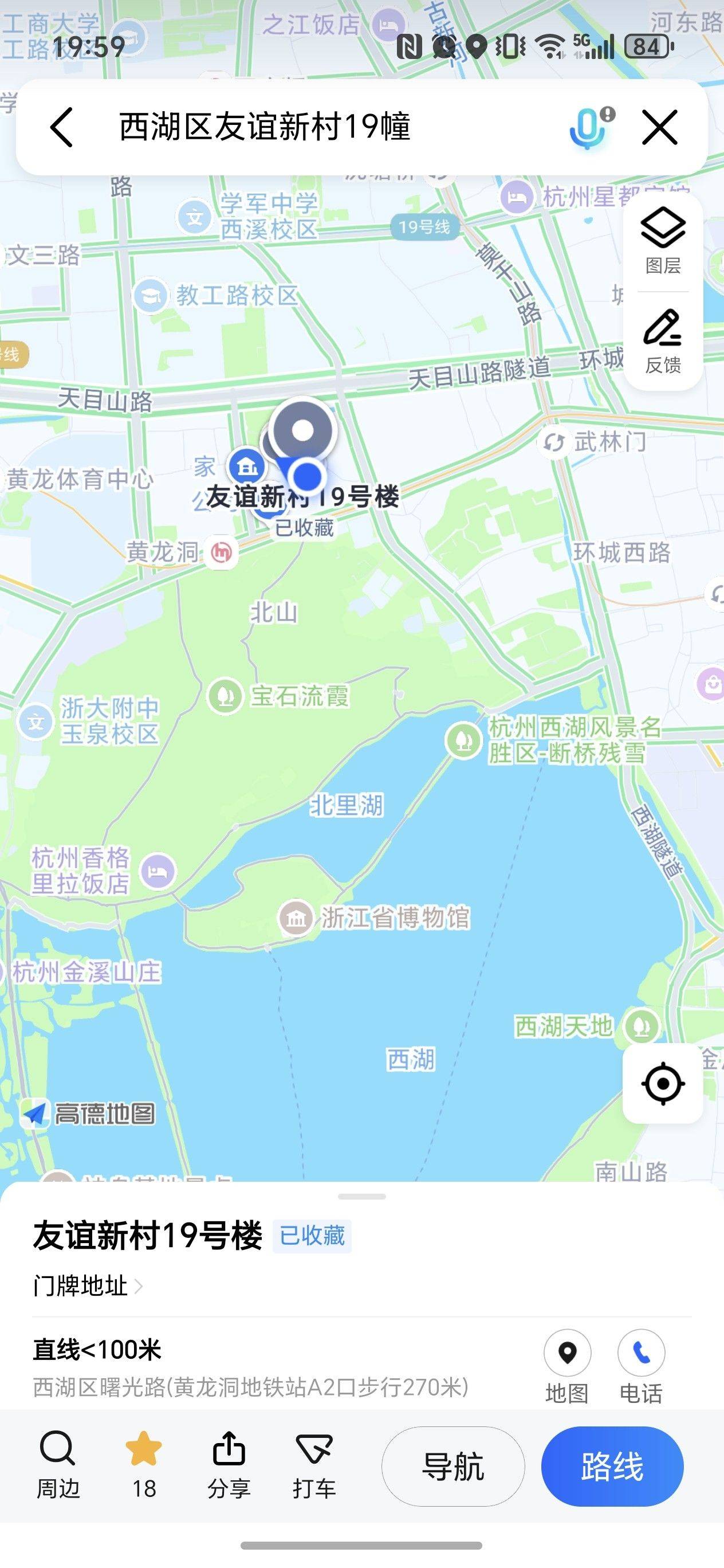Image resolution: width=724 pixels, height=1568 pixels.
Task: Expand the place card using its handle
Action: click(362, 1197)
